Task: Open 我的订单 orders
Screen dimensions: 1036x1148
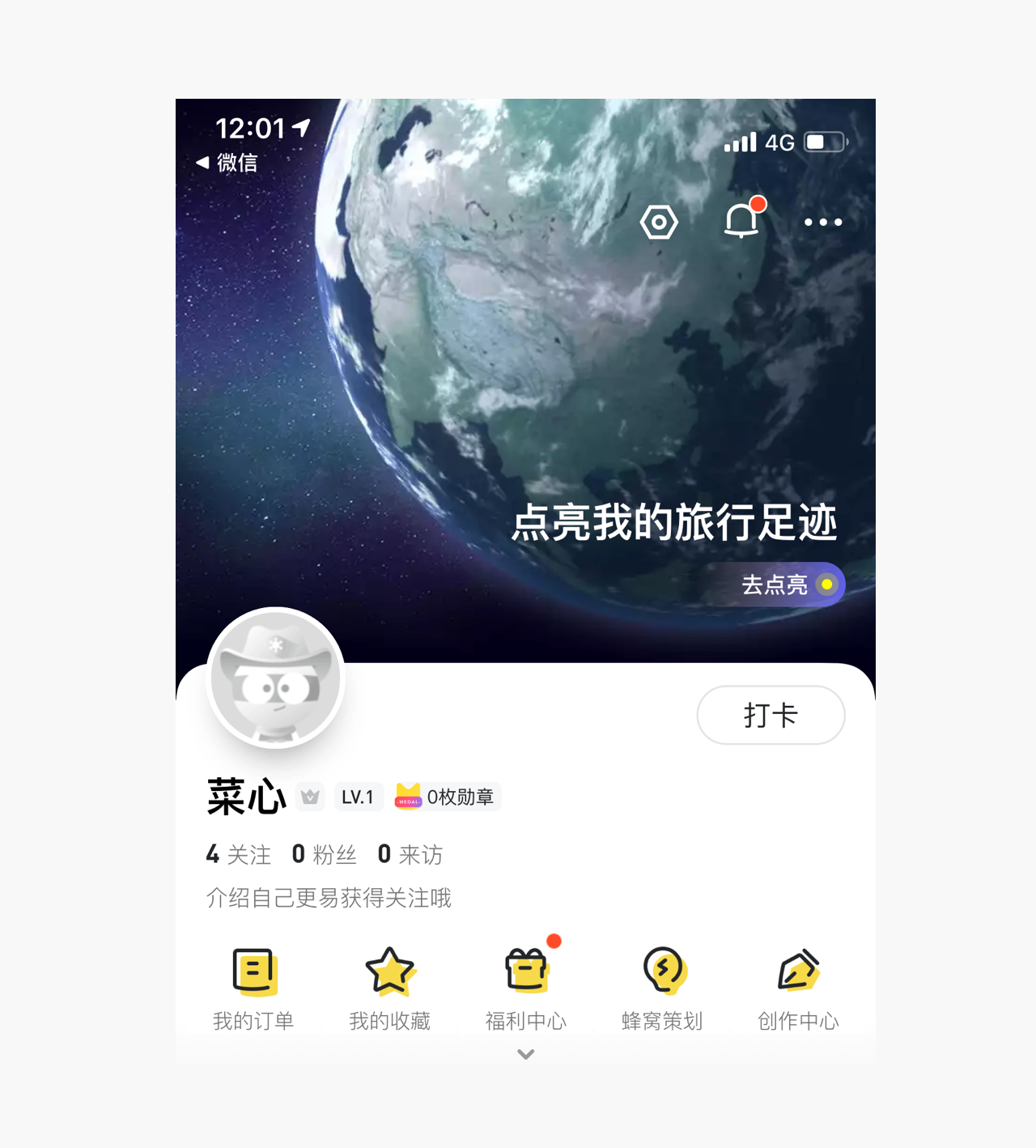Action: pos(254,988)
